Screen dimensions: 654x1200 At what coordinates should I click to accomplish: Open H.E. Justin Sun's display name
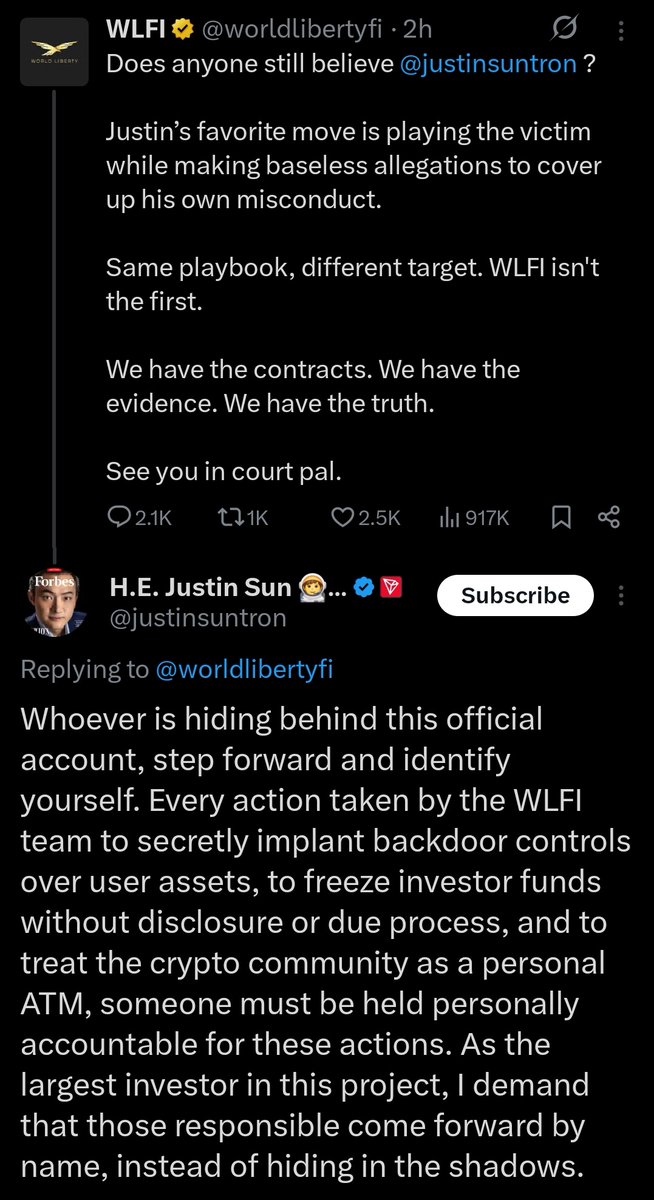[x=215, y=589]
